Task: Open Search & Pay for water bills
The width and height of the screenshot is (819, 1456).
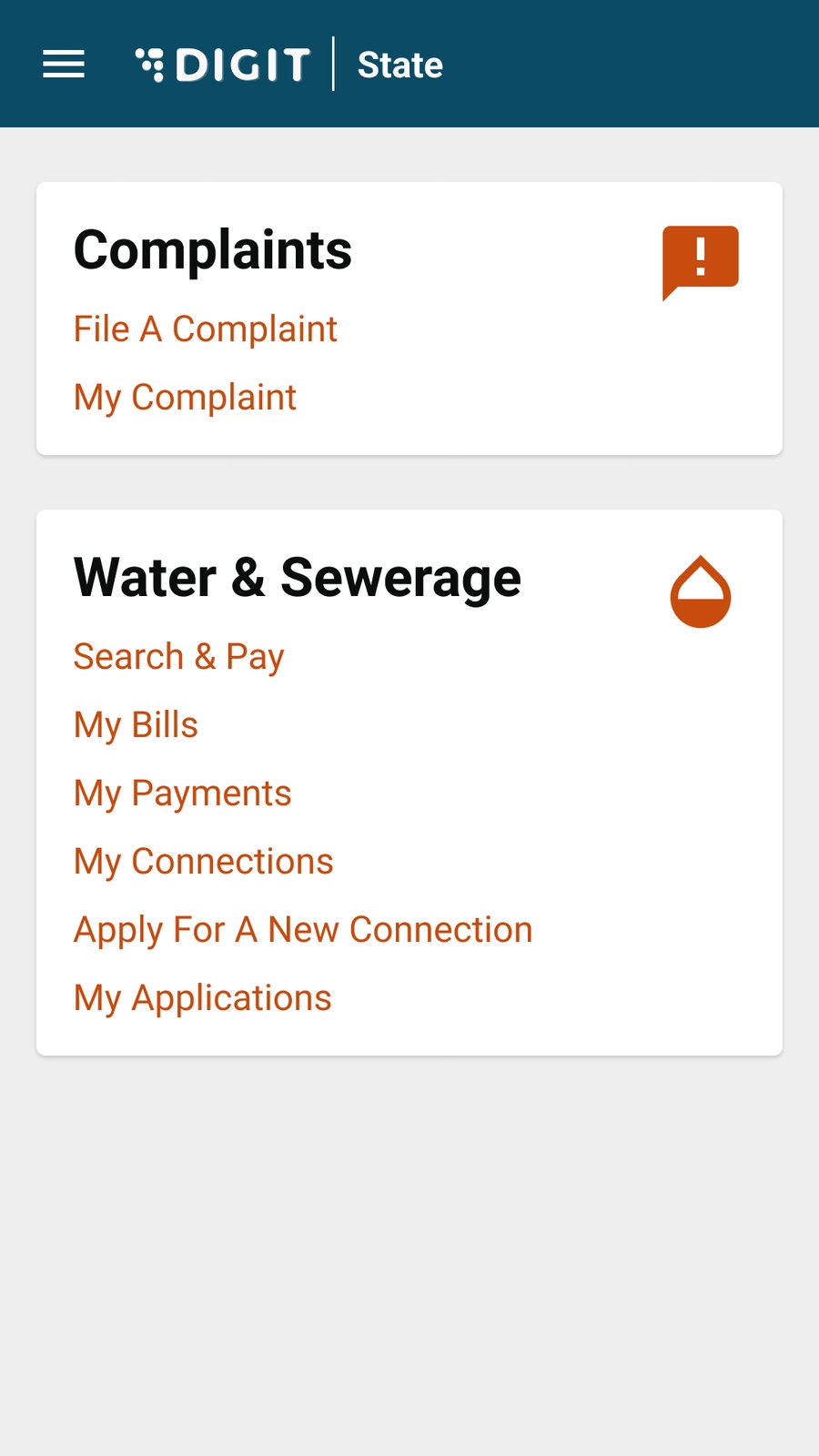Action: tap(178, 657)
